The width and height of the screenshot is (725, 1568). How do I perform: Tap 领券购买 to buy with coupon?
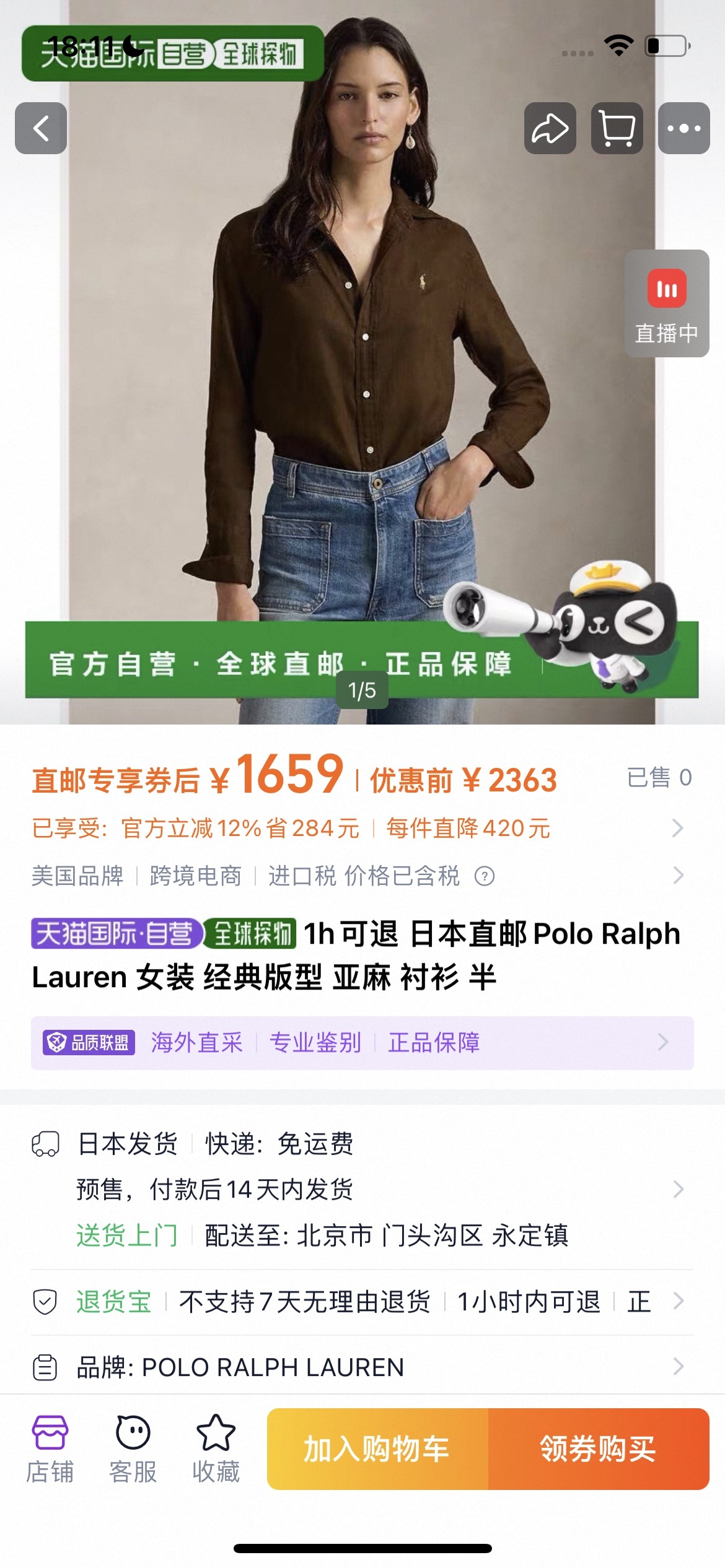(598, 1449)
